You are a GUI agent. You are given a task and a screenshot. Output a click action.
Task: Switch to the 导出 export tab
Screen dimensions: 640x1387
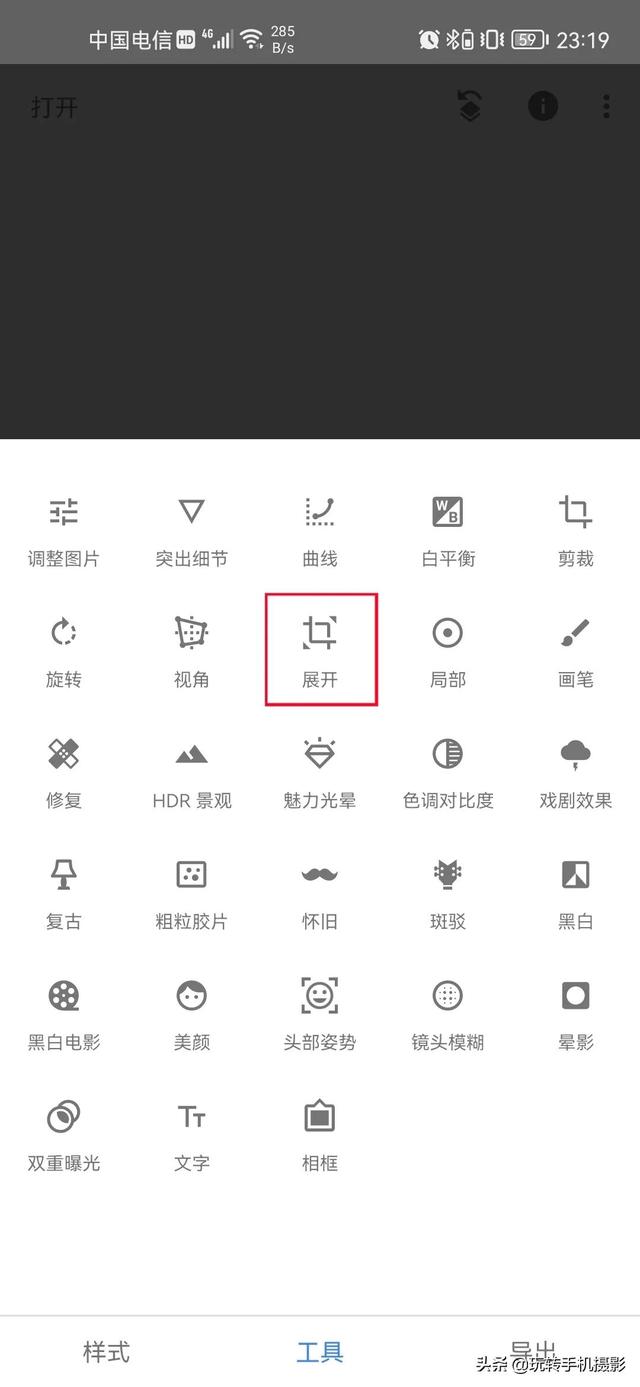pyautogui.click(x=533, y=1350)
